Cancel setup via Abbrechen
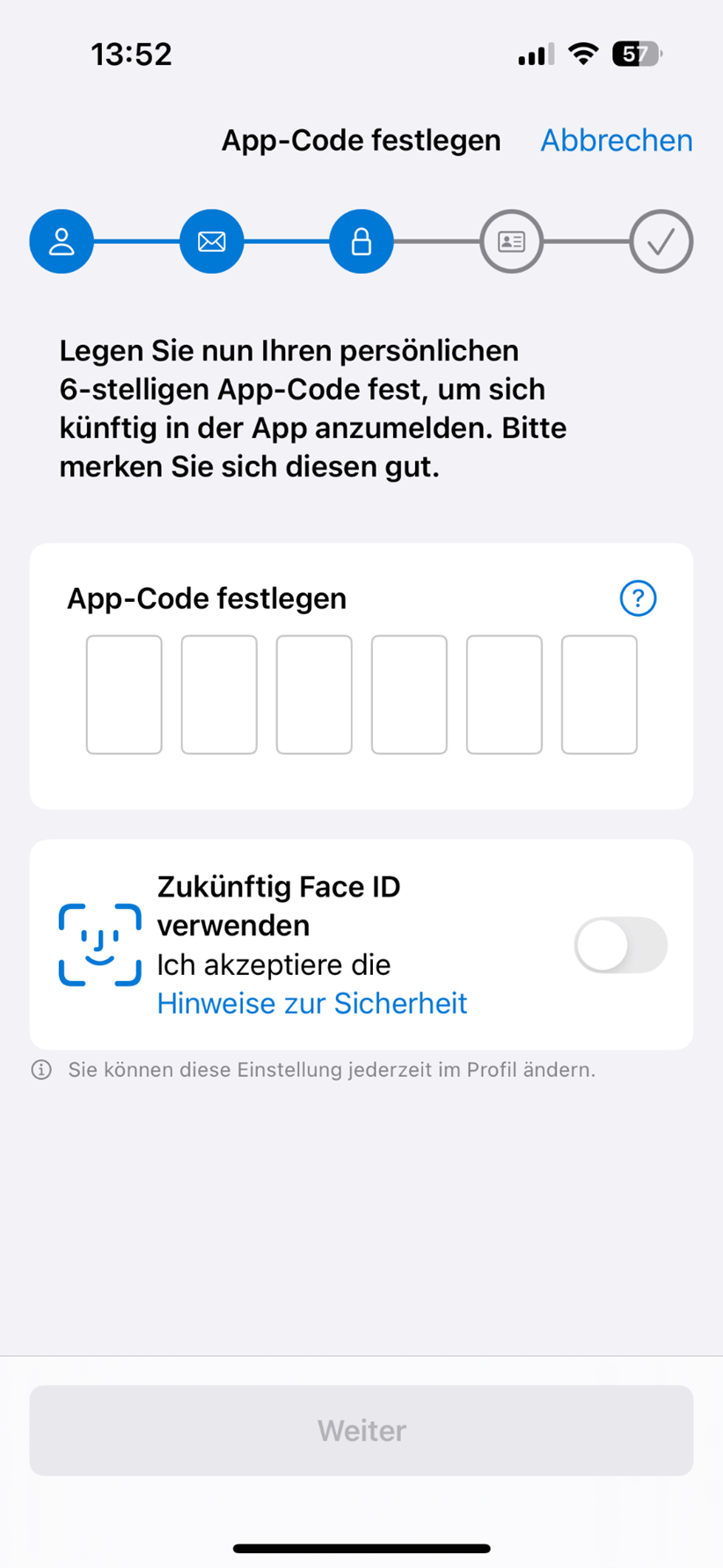 pyautogui.click(x=616, y=141)
